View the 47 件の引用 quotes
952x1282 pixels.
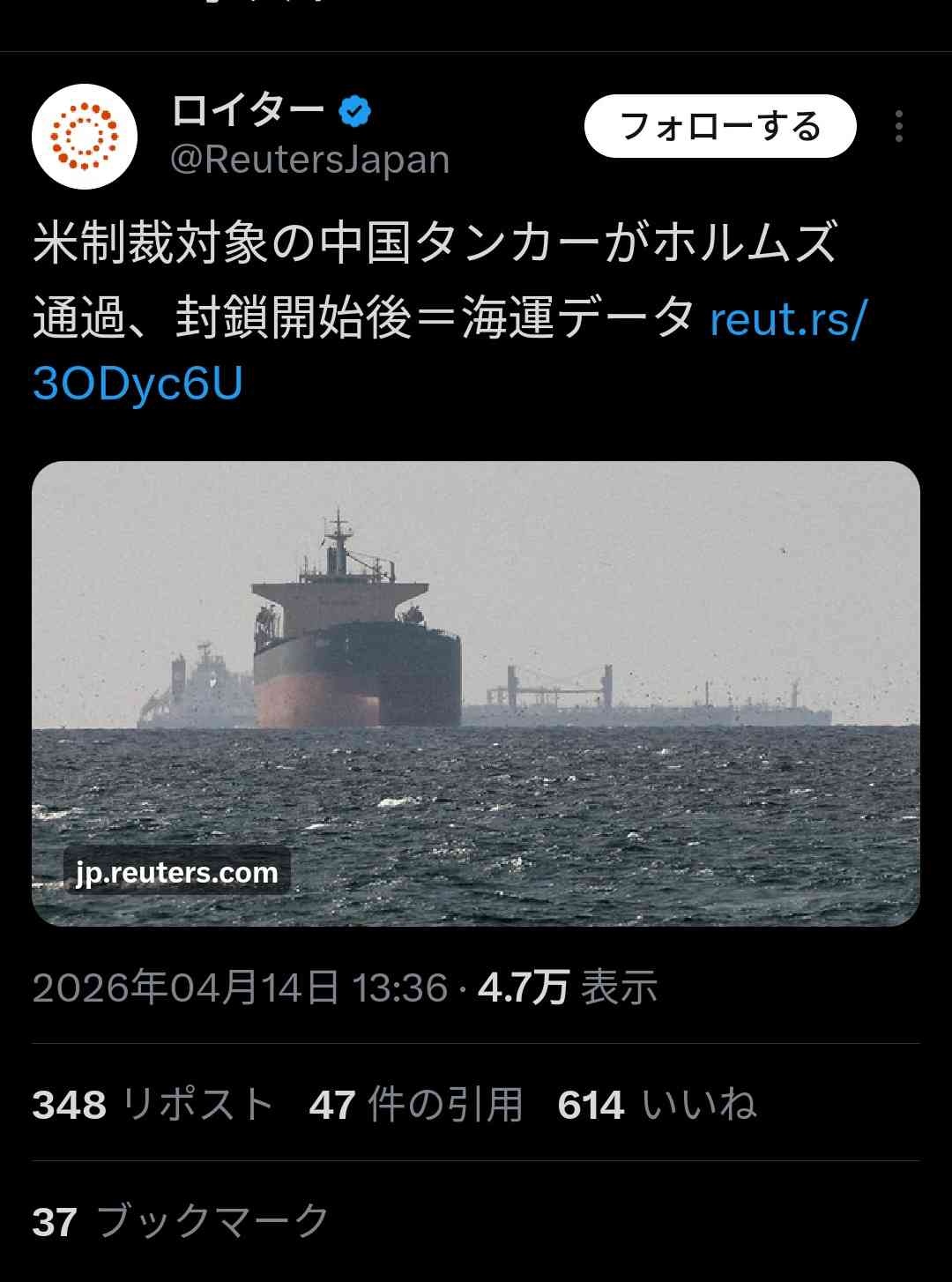click(x=416, y=1104)
